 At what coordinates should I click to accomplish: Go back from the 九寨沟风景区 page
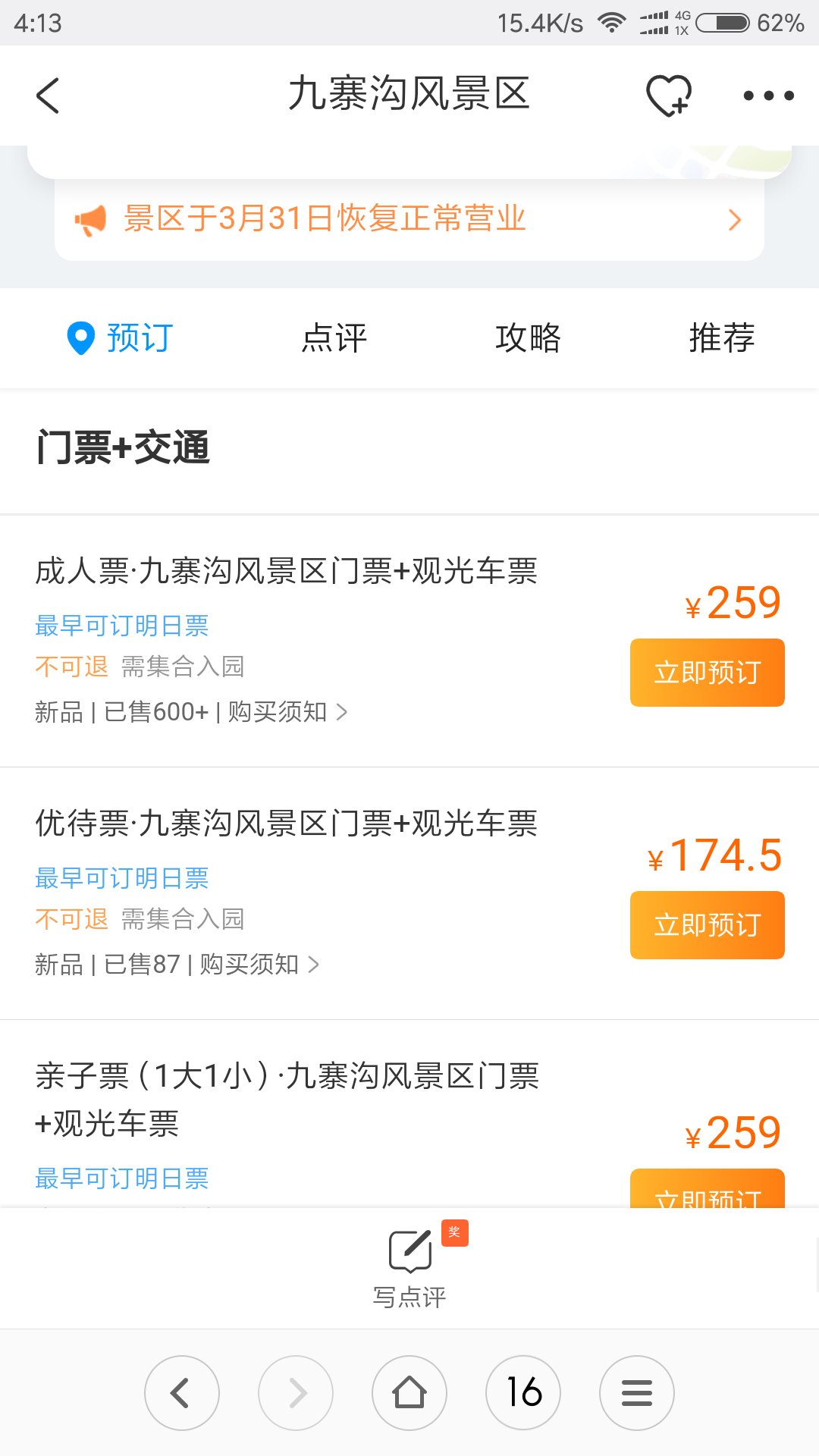click(48, 96)
